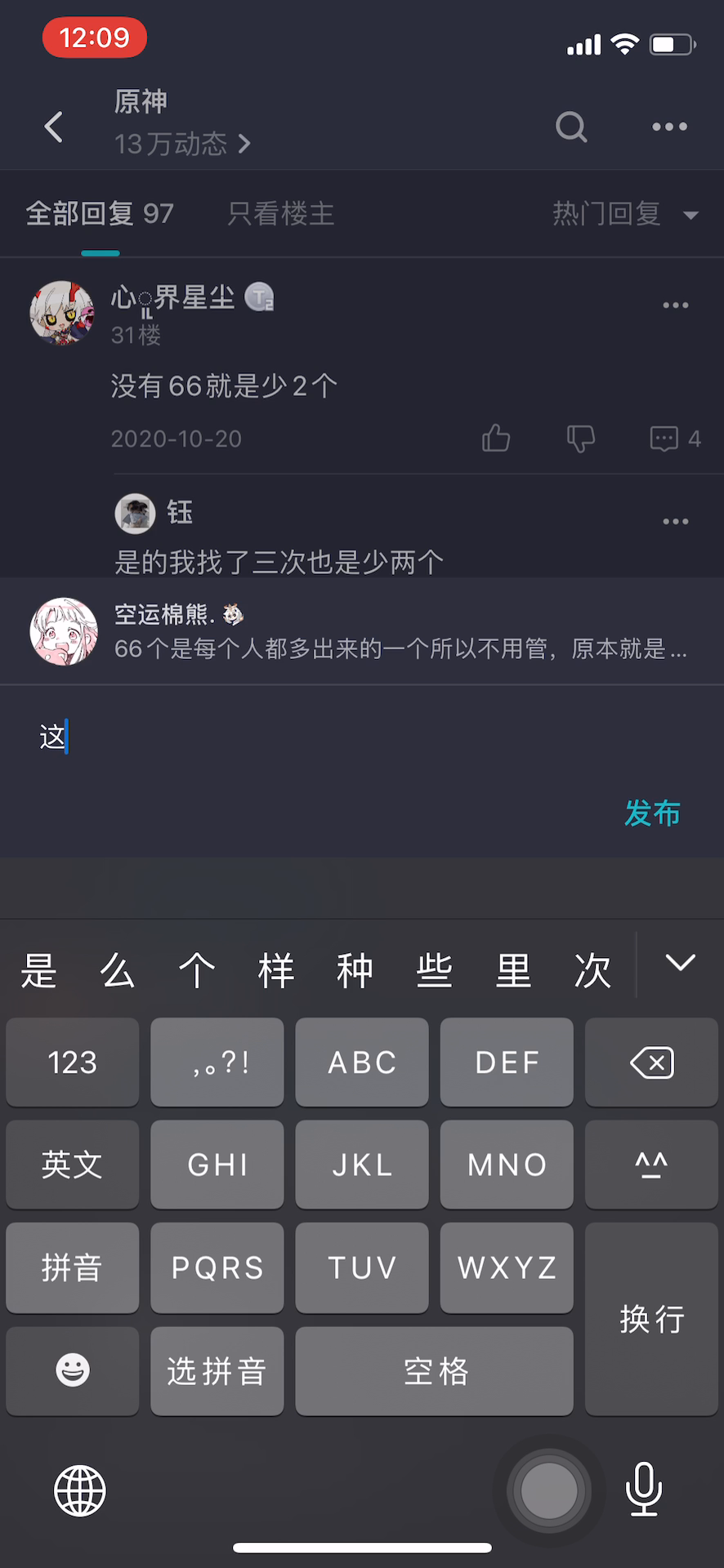The height and width of the screenshot is (1568, 724).
Task: Expand the 热门回复 sort dropdown
Action: 625,214
